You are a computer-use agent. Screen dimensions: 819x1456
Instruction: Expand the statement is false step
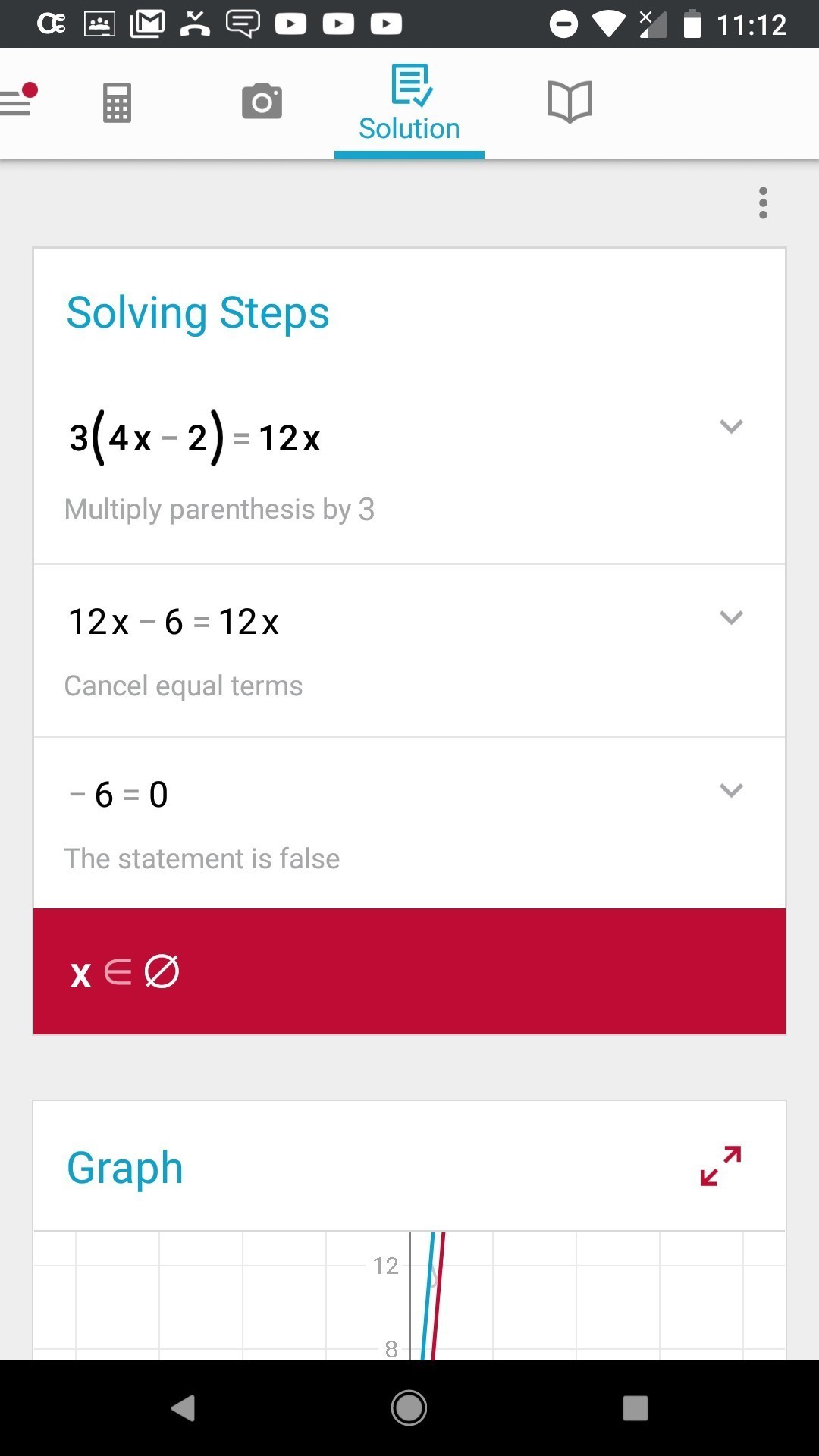(730, 790)
